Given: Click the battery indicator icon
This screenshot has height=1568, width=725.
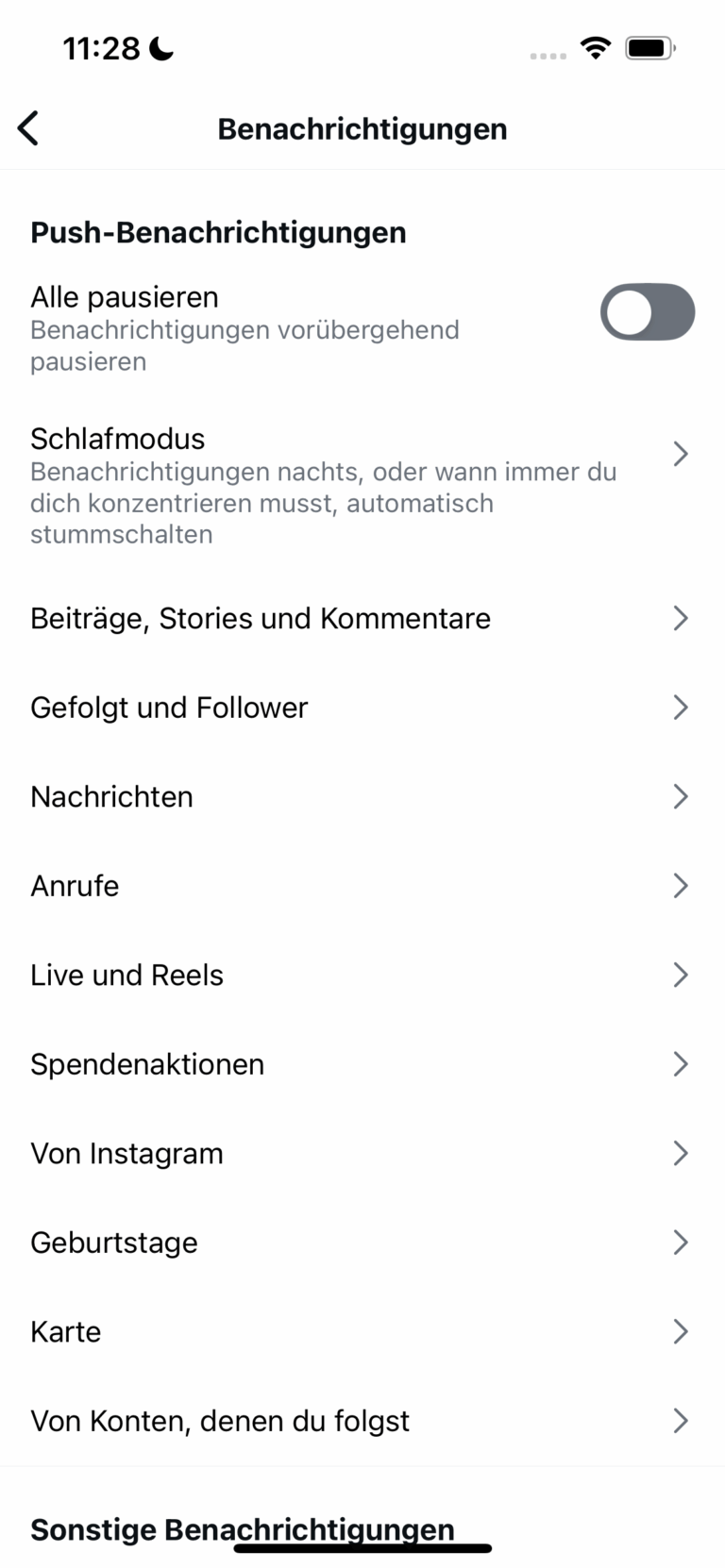Looking at the screenshot, I should 649,47.
